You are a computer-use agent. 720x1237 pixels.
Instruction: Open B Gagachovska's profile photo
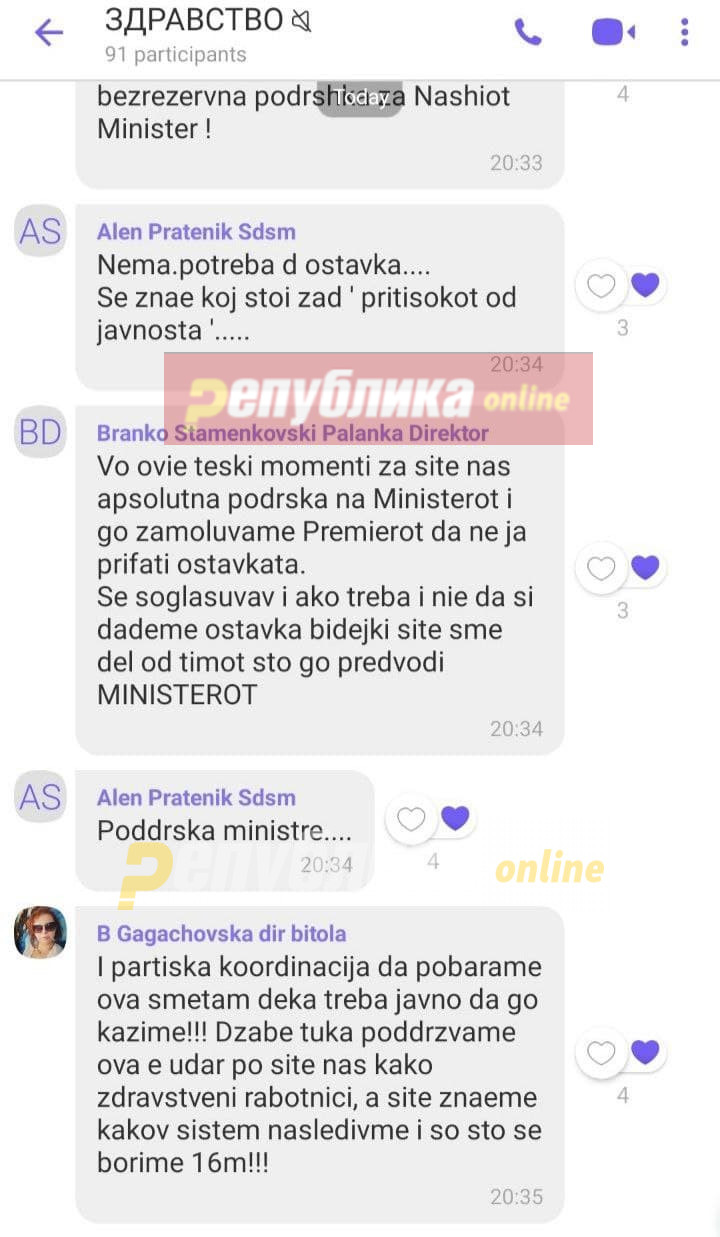(40, 933)
